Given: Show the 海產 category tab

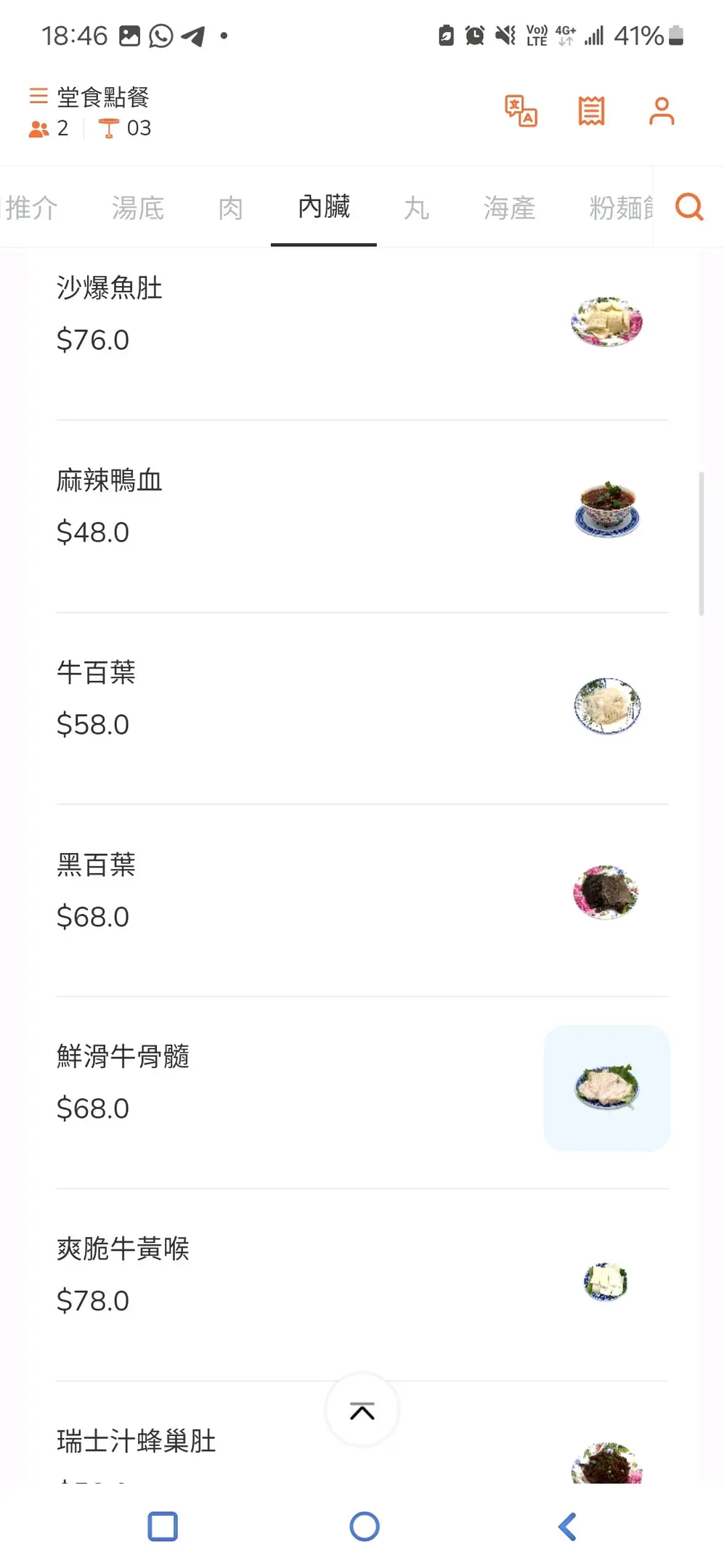Looking at the screenshot, I should coord(509,208).
